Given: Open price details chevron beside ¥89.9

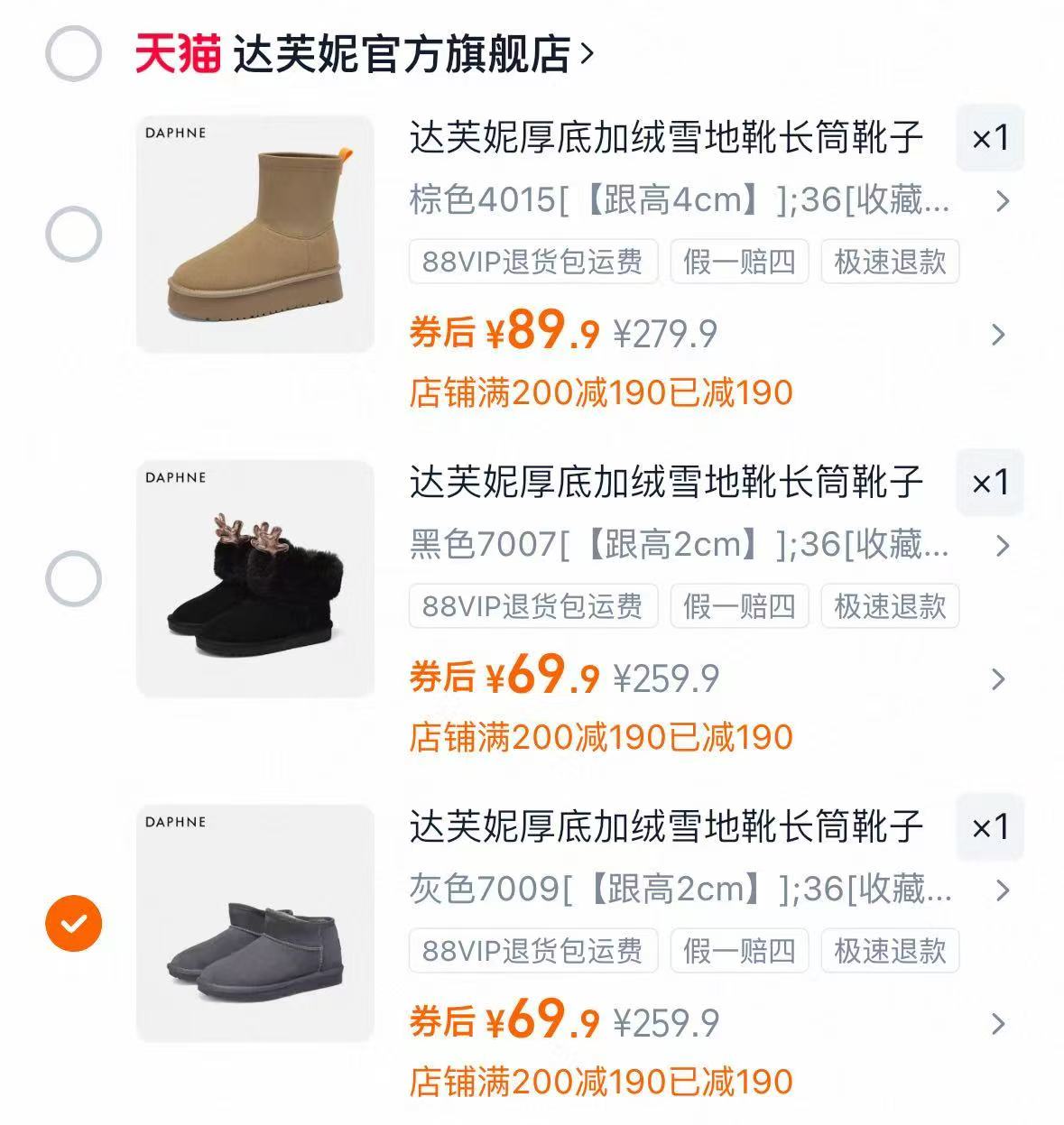Looking at the screenshot, I should pos(997,332).
